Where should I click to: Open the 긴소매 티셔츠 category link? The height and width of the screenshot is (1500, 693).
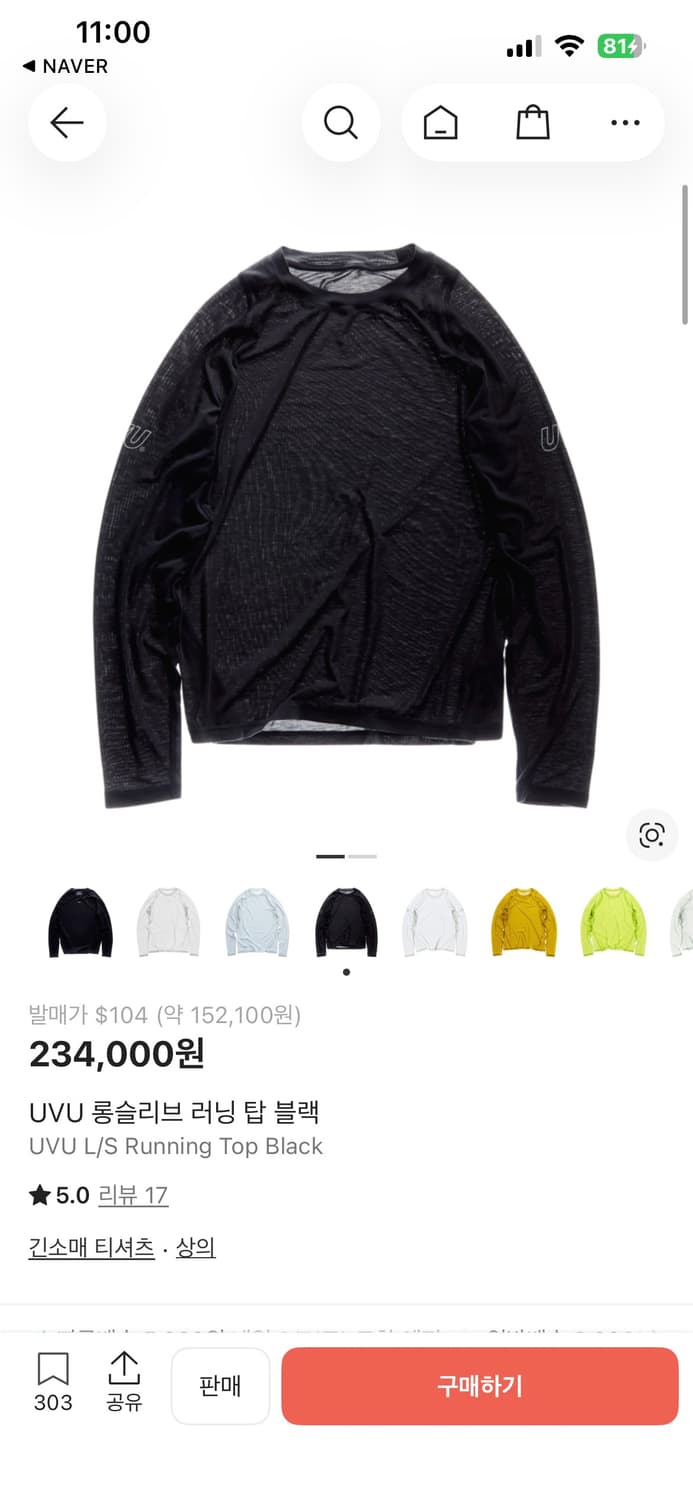tap(91, 1248)
